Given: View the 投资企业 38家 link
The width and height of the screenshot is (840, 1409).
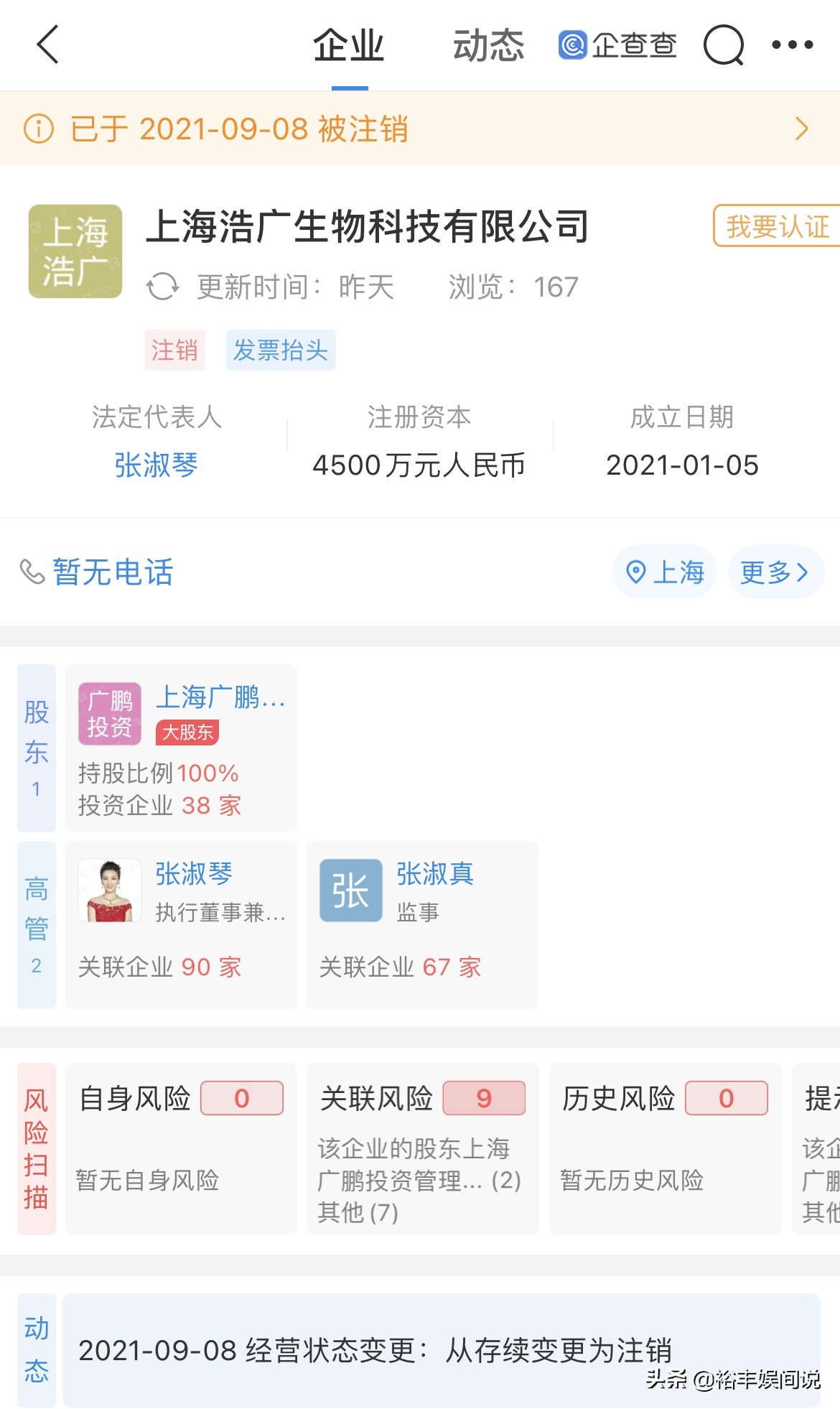Looking at the screenshot, I should pyautogui.click(x=159, y=806).
